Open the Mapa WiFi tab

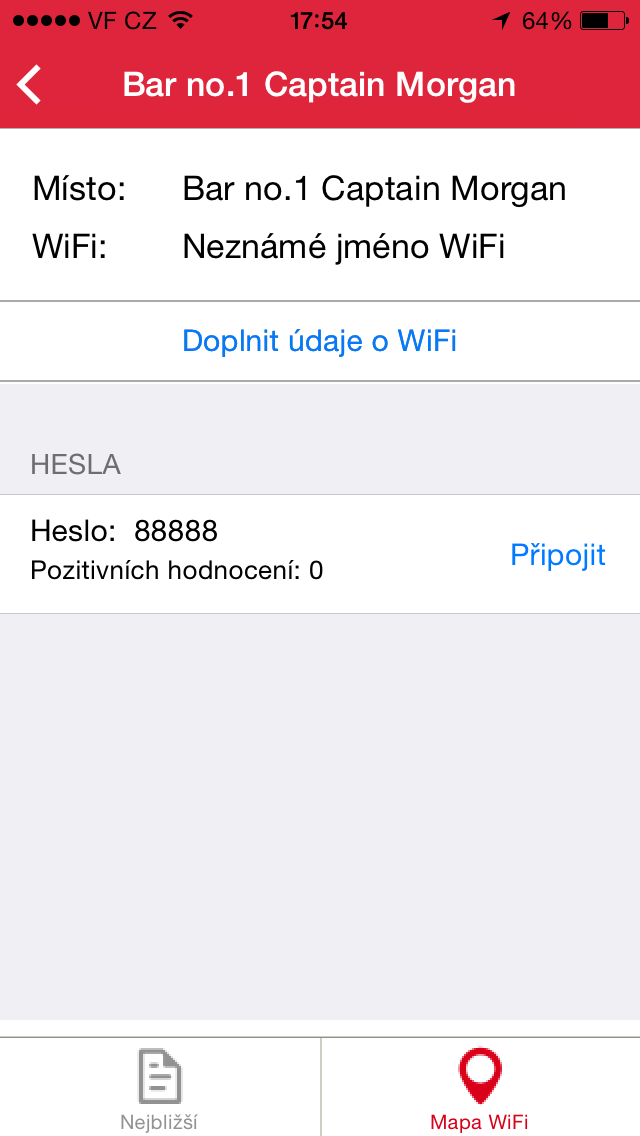479,1088
